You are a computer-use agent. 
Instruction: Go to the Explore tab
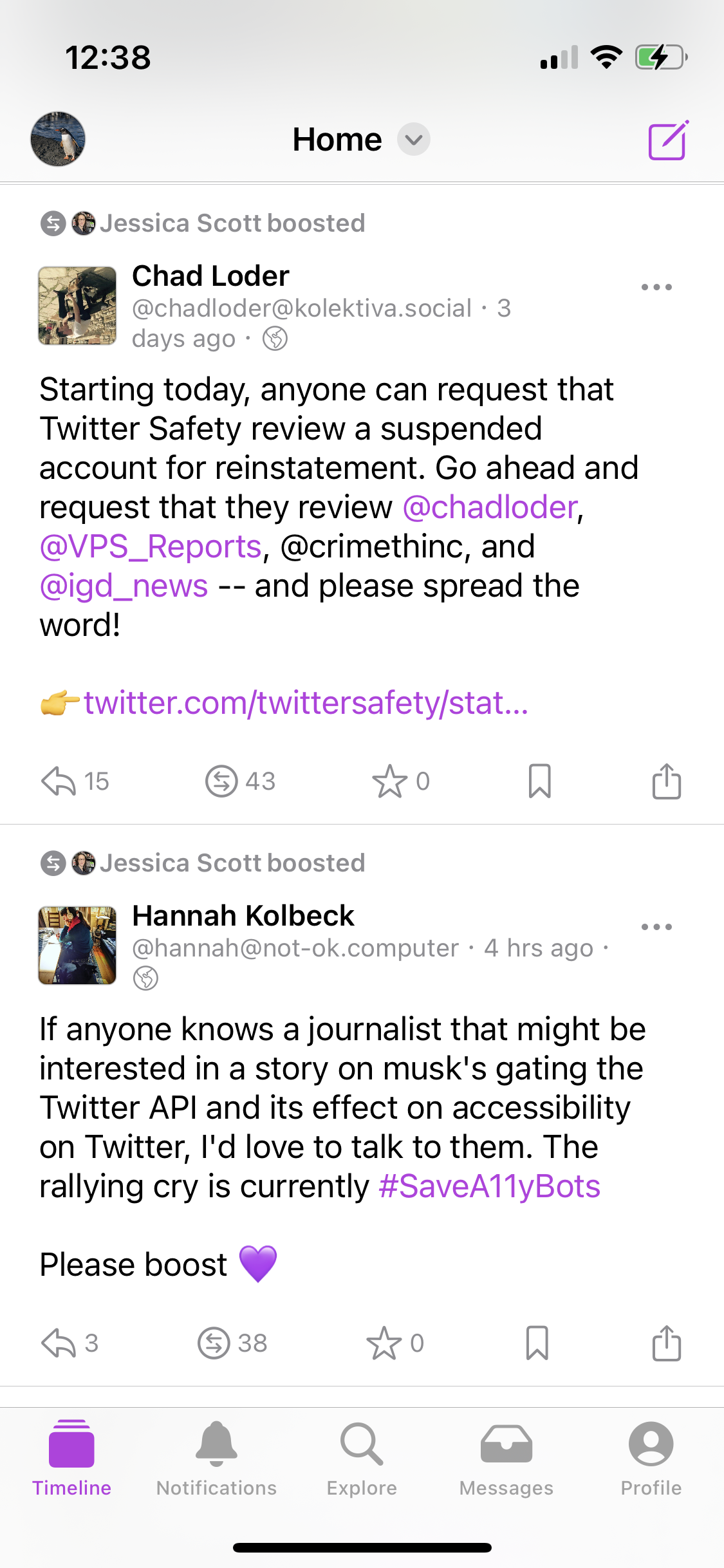(362, 1459)
